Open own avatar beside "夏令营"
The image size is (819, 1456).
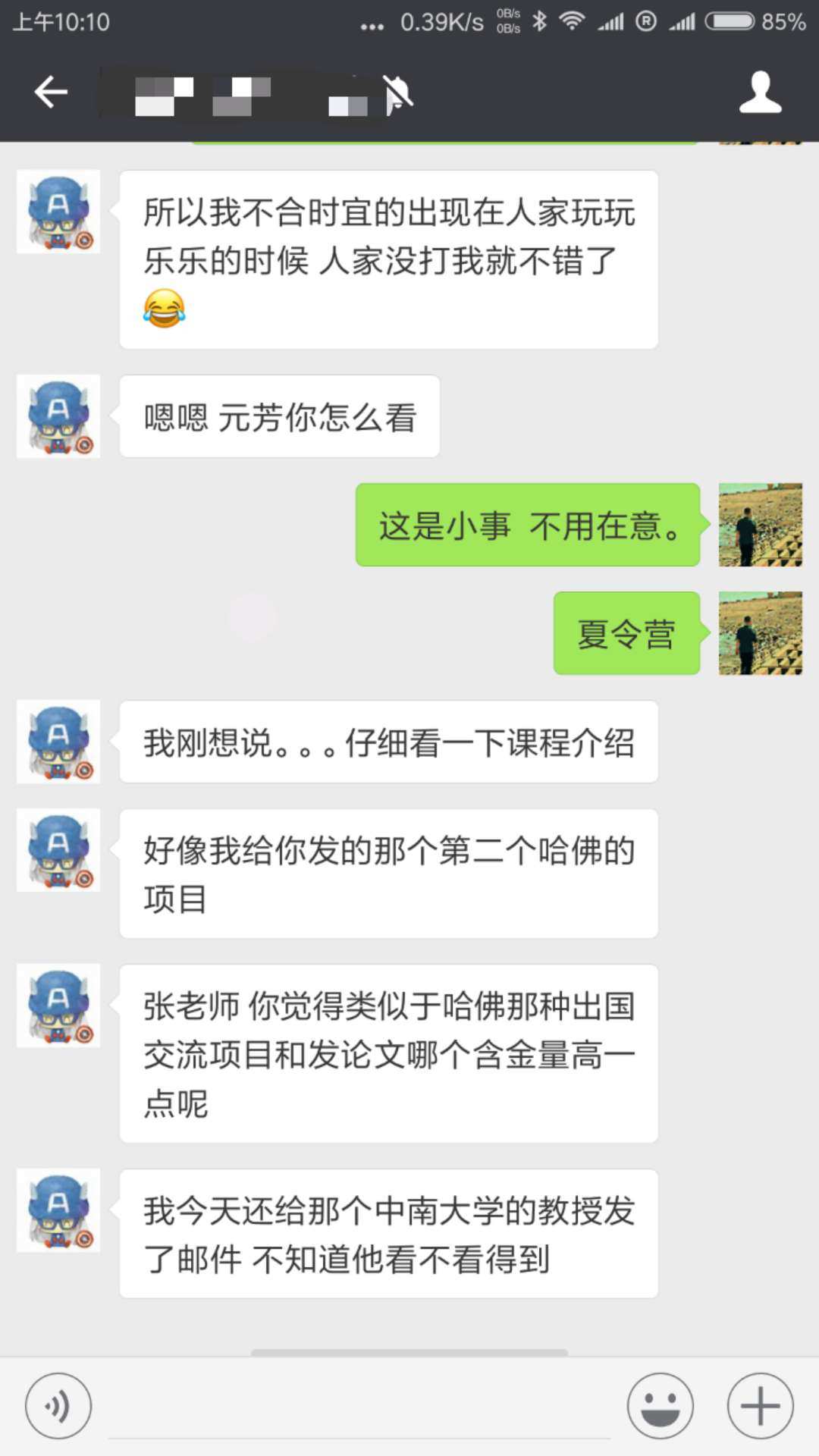[760, 633]
